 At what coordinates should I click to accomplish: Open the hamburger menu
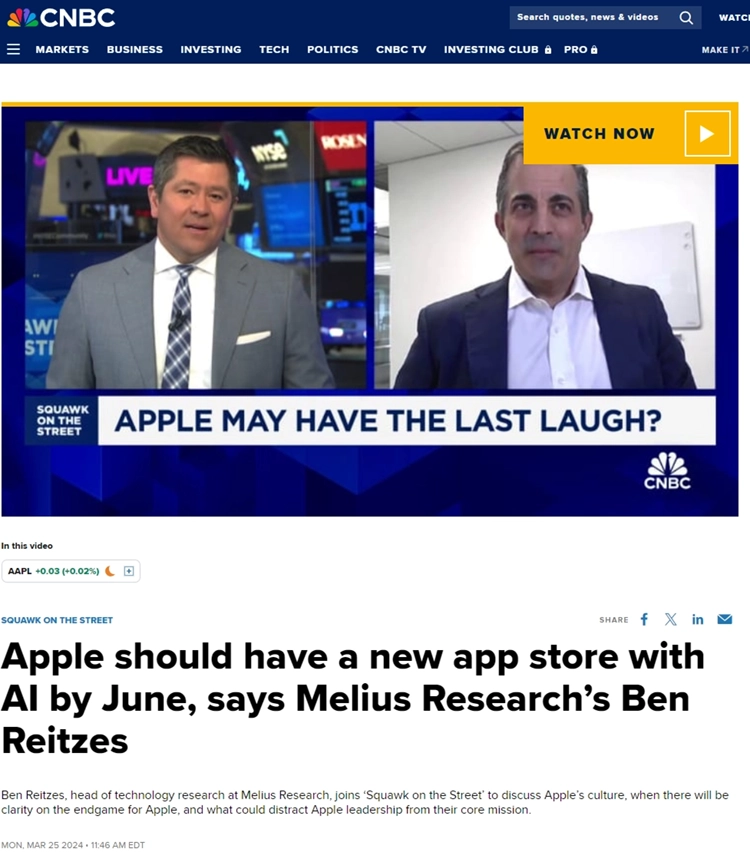point(13,49)
